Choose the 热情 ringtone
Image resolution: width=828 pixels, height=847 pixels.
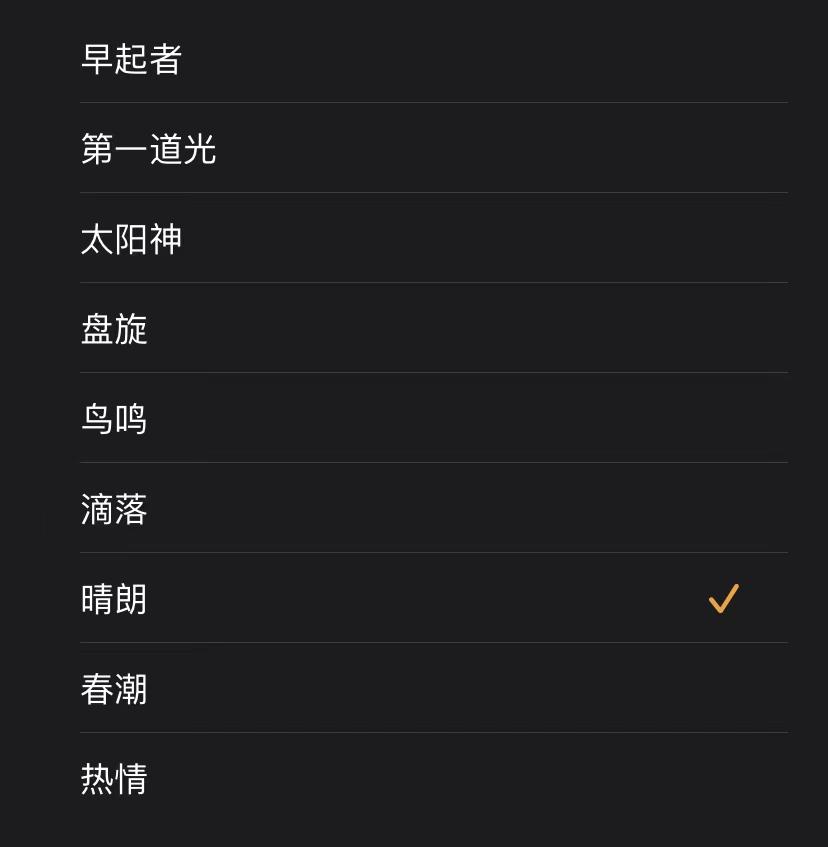(x=113, y=779)
